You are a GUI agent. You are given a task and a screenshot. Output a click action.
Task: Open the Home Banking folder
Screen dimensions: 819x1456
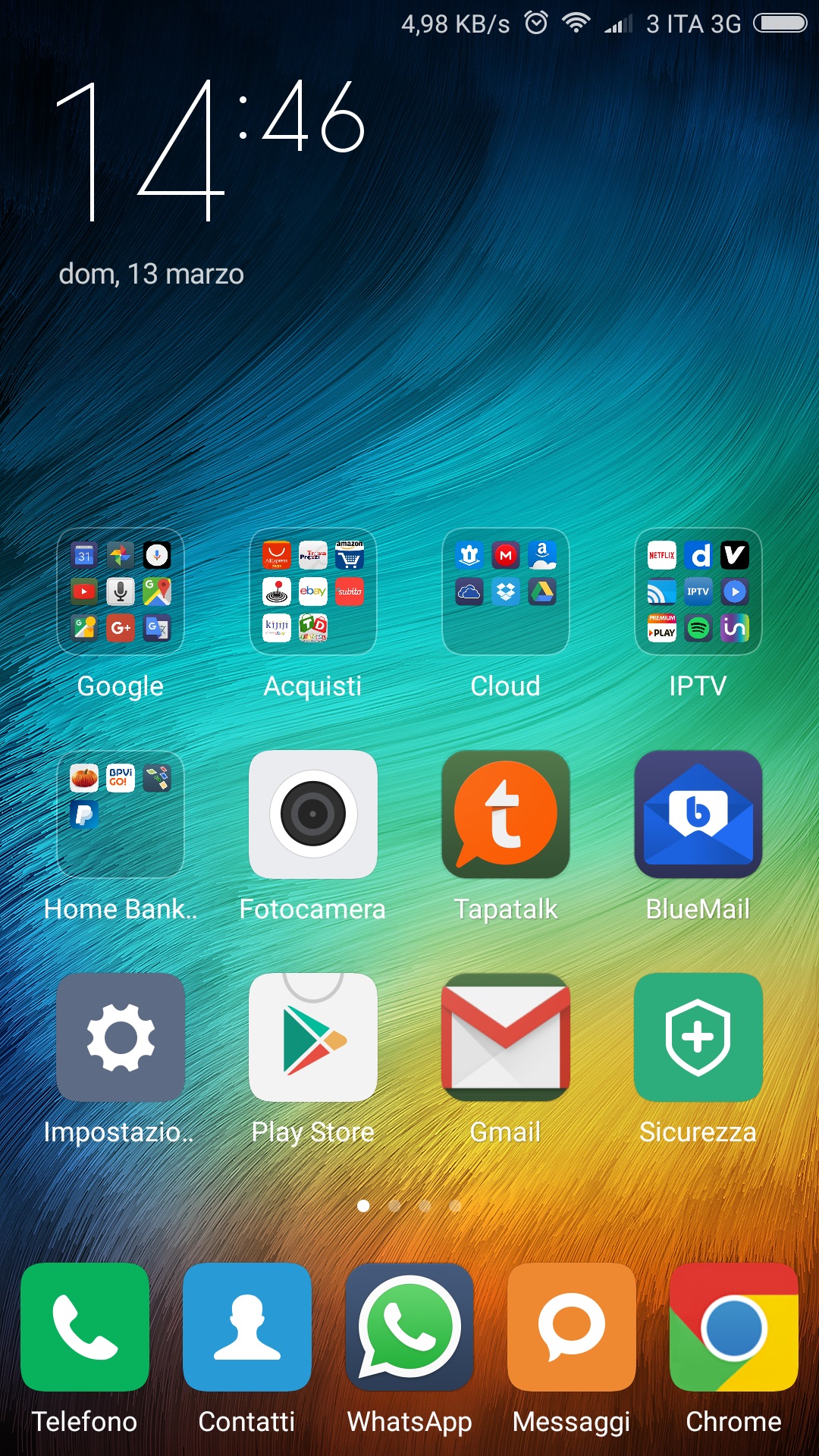click(x=121, y=814)
